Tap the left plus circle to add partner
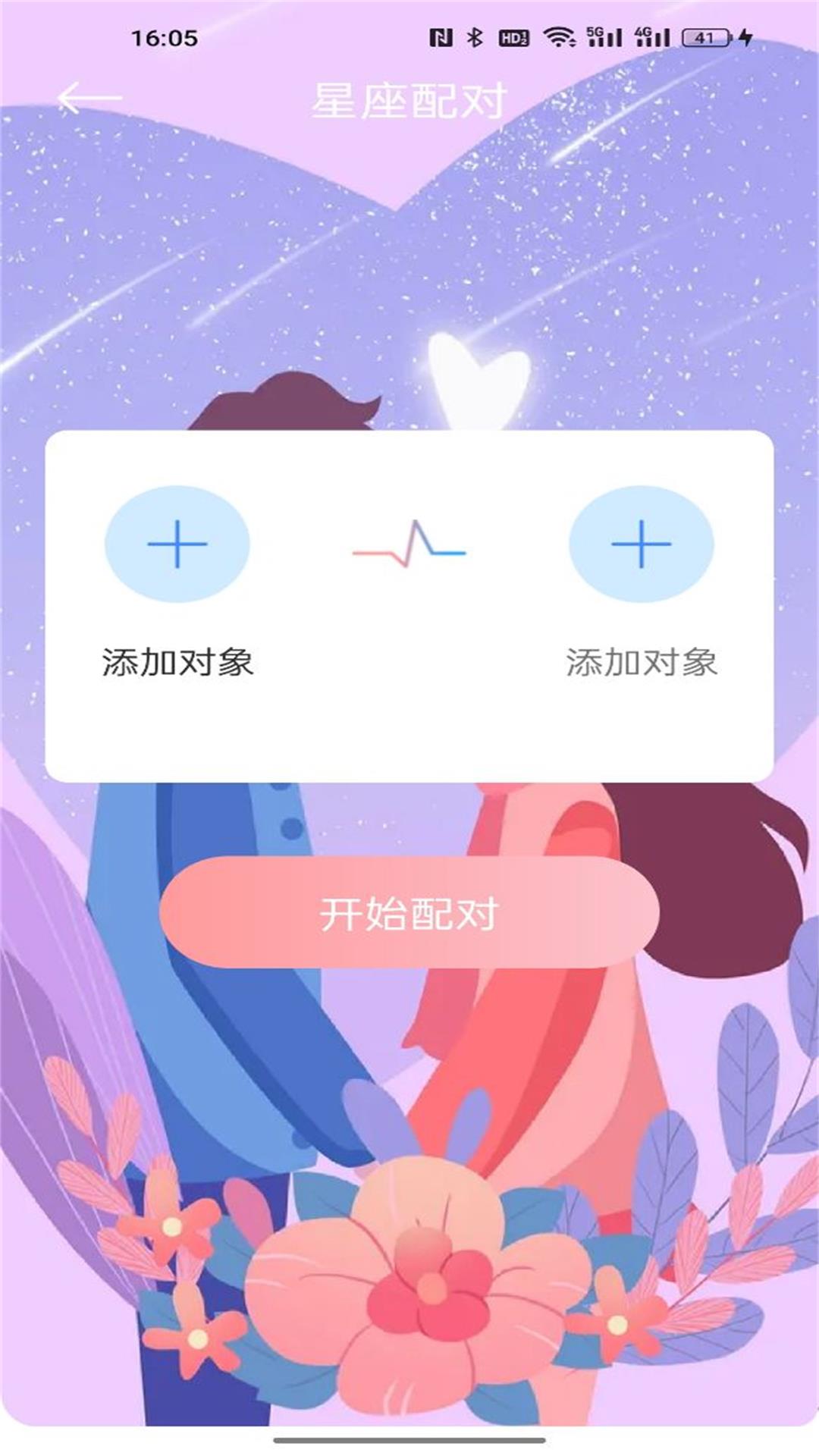819x1456 pixels. click(x=177, y=544)
